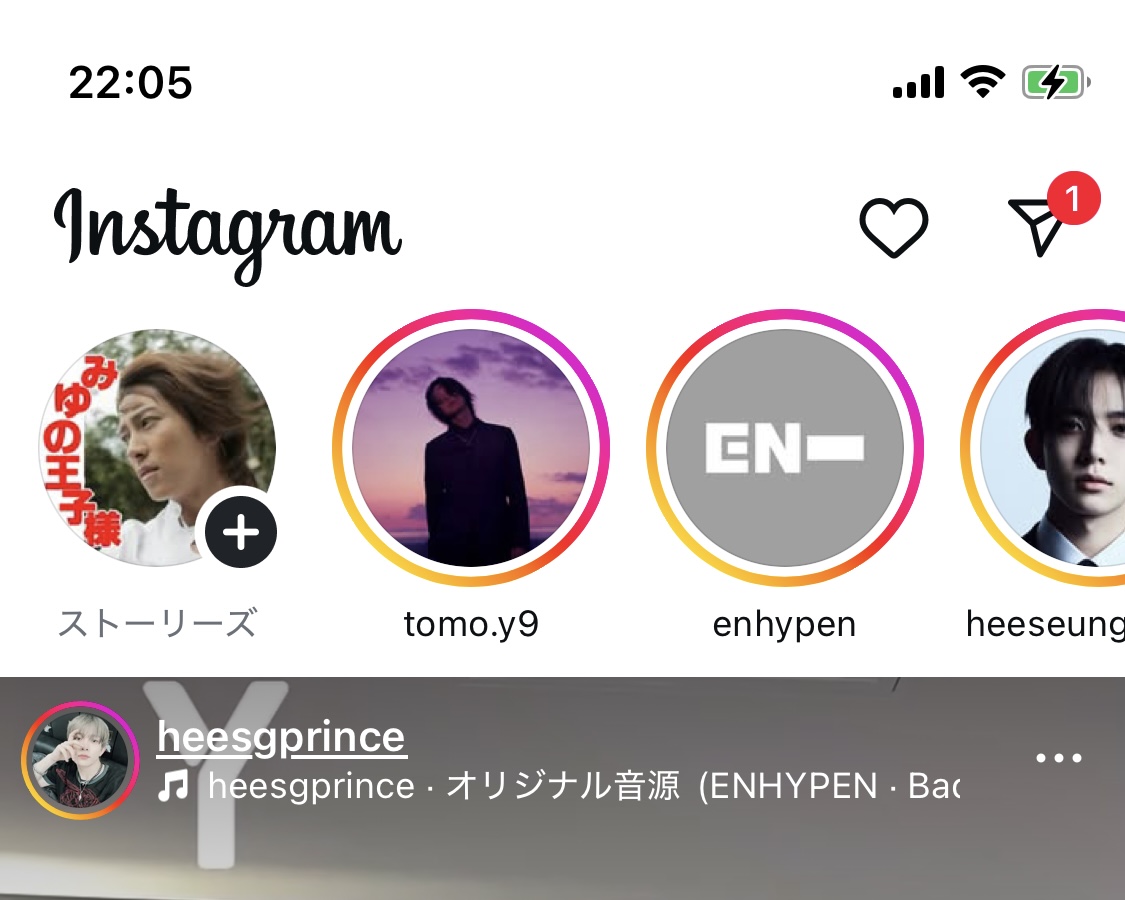This screenshot has height=900, width=1125.
Task: Tap heesgprince's post avatar
Action: pos(80,760)
